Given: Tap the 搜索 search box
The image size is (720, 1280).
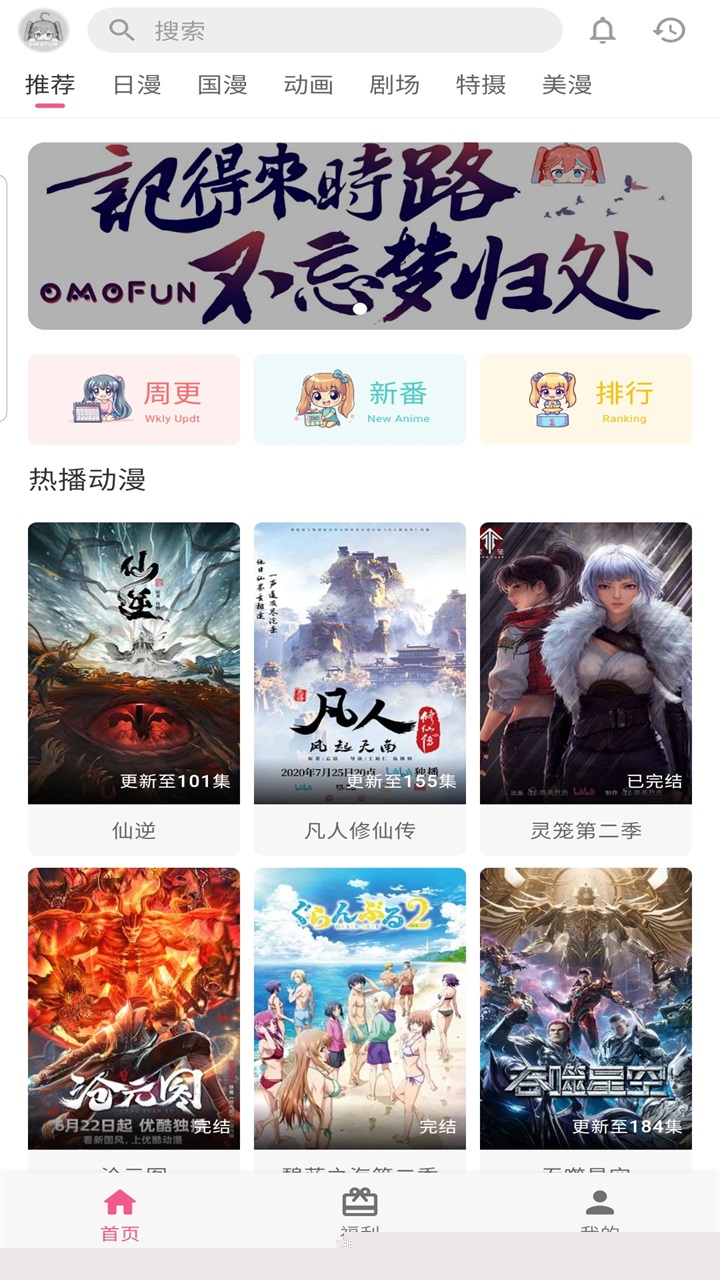Looking at the screenshot, I should coord(325,31).
